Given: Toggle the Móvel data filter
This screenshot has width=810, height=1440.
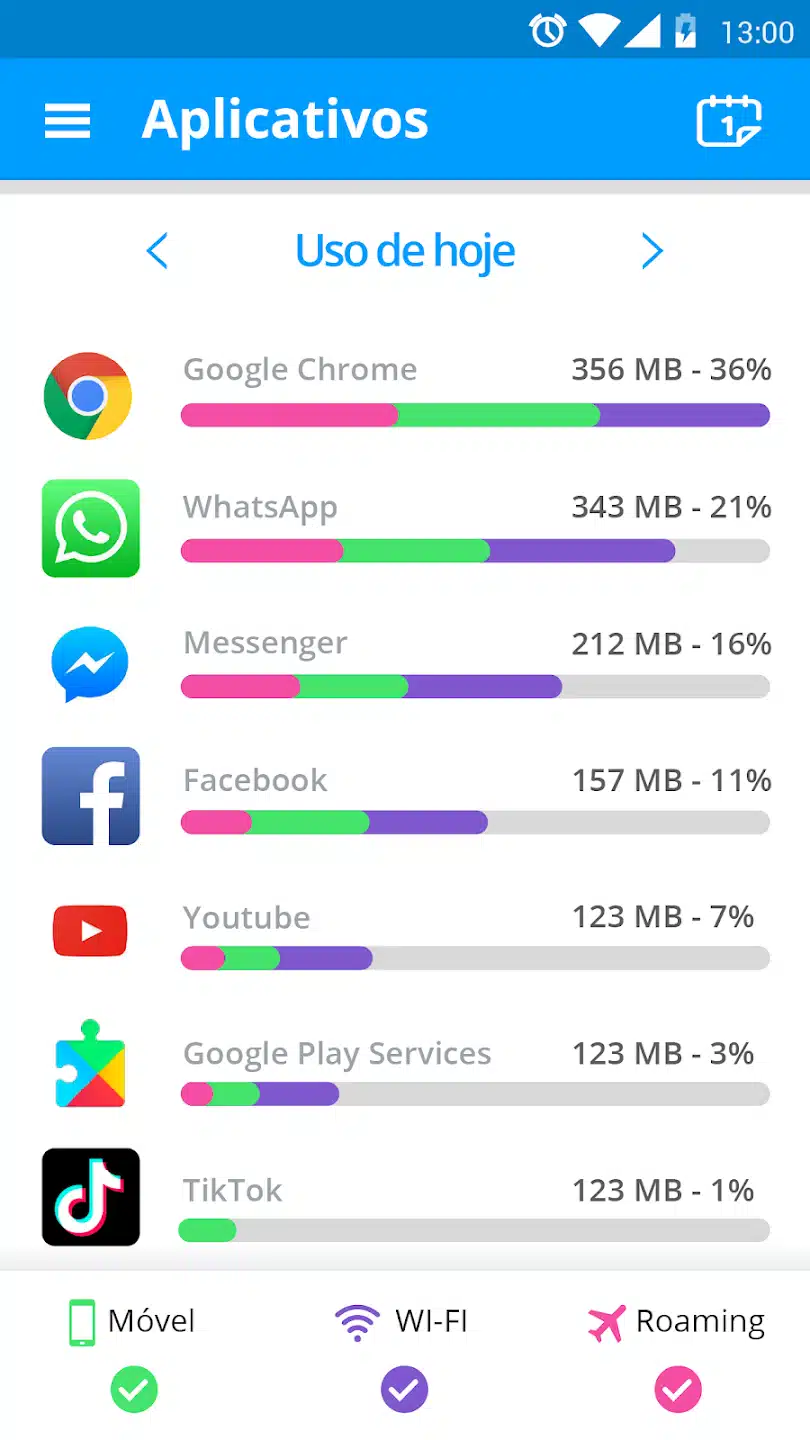Looking at the screenshot, I should (x=134, y=1390).
